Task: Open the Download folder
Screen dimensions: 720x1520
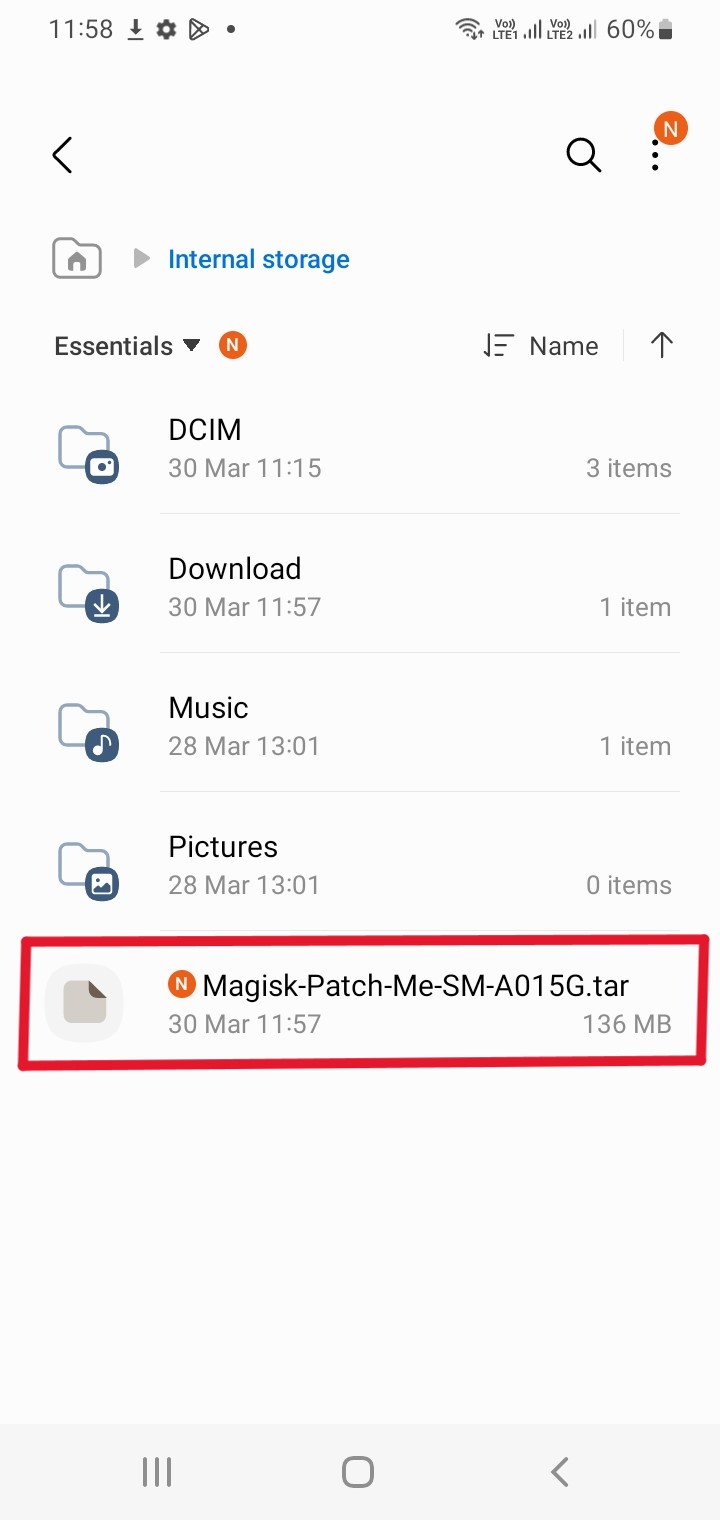Action: (x=360, y=587)
